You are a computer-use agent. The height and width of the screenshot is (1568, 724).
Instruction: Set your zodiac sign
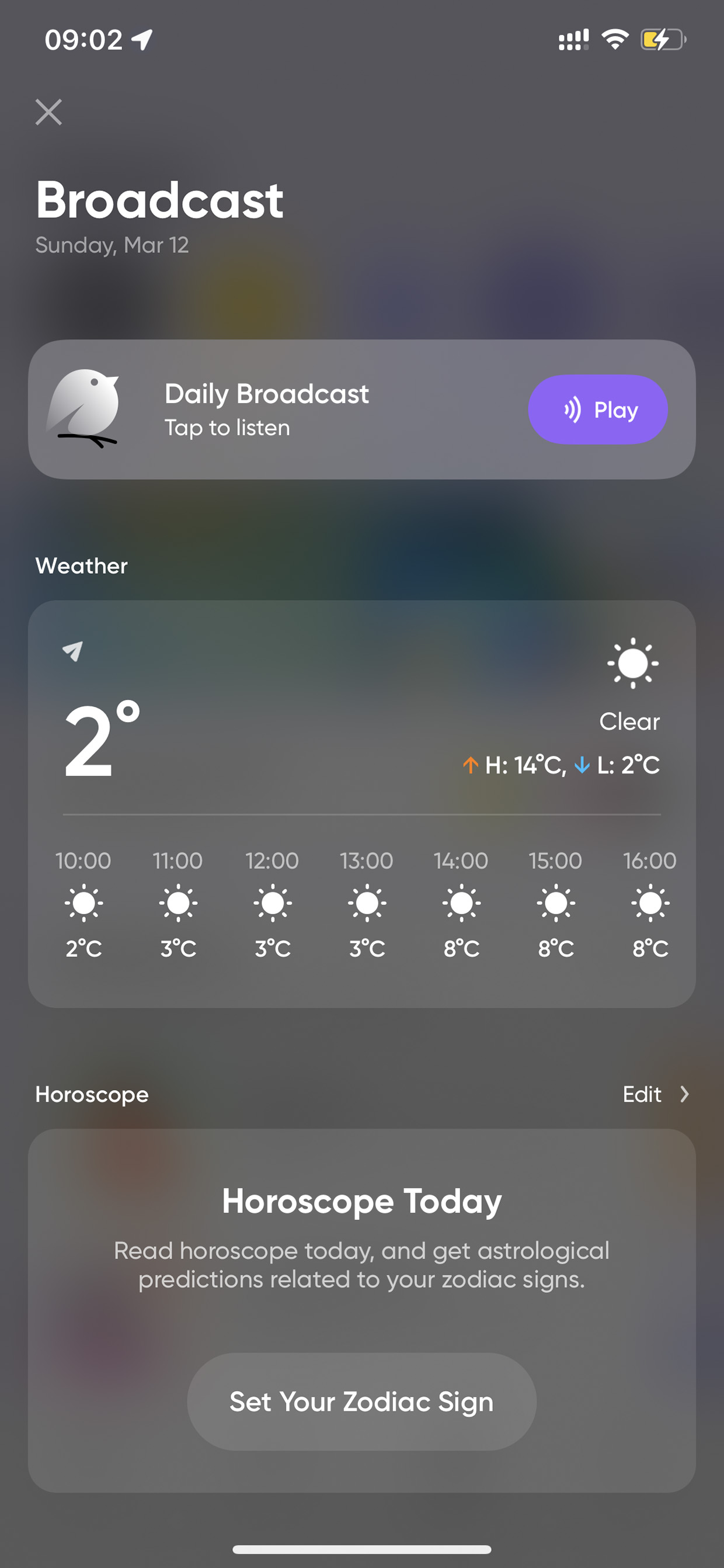click(x=361, y=1402)
